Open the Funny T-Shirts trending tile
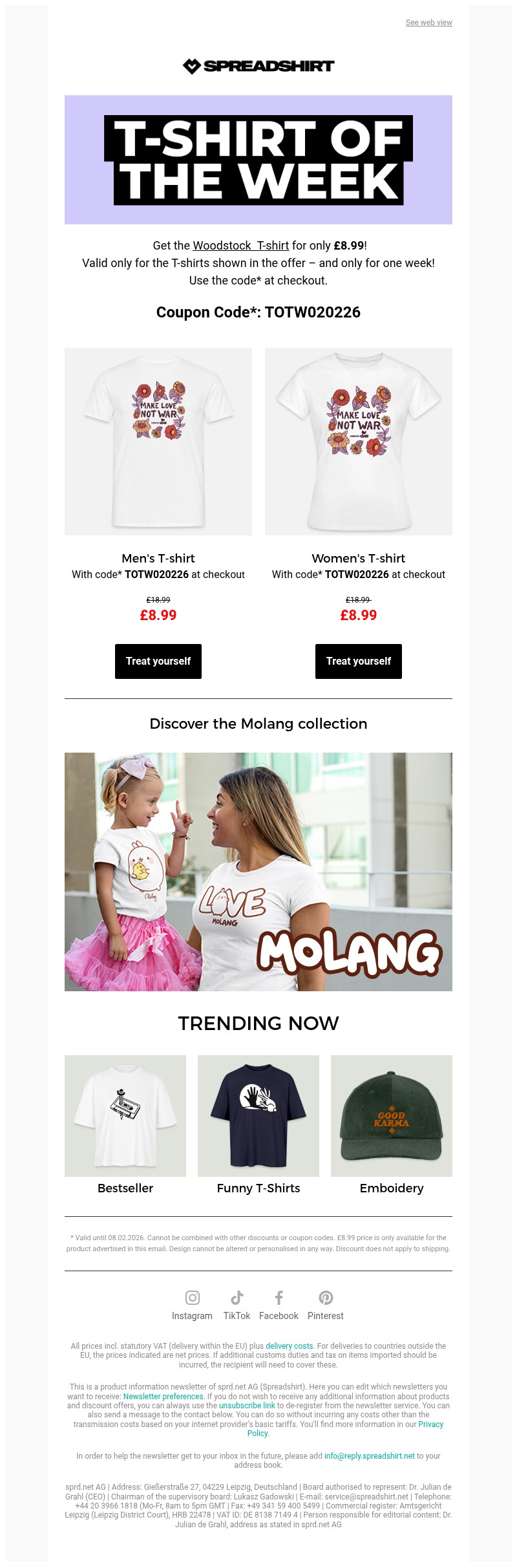Screen dimensions: 517x1568 point(258,1115)
